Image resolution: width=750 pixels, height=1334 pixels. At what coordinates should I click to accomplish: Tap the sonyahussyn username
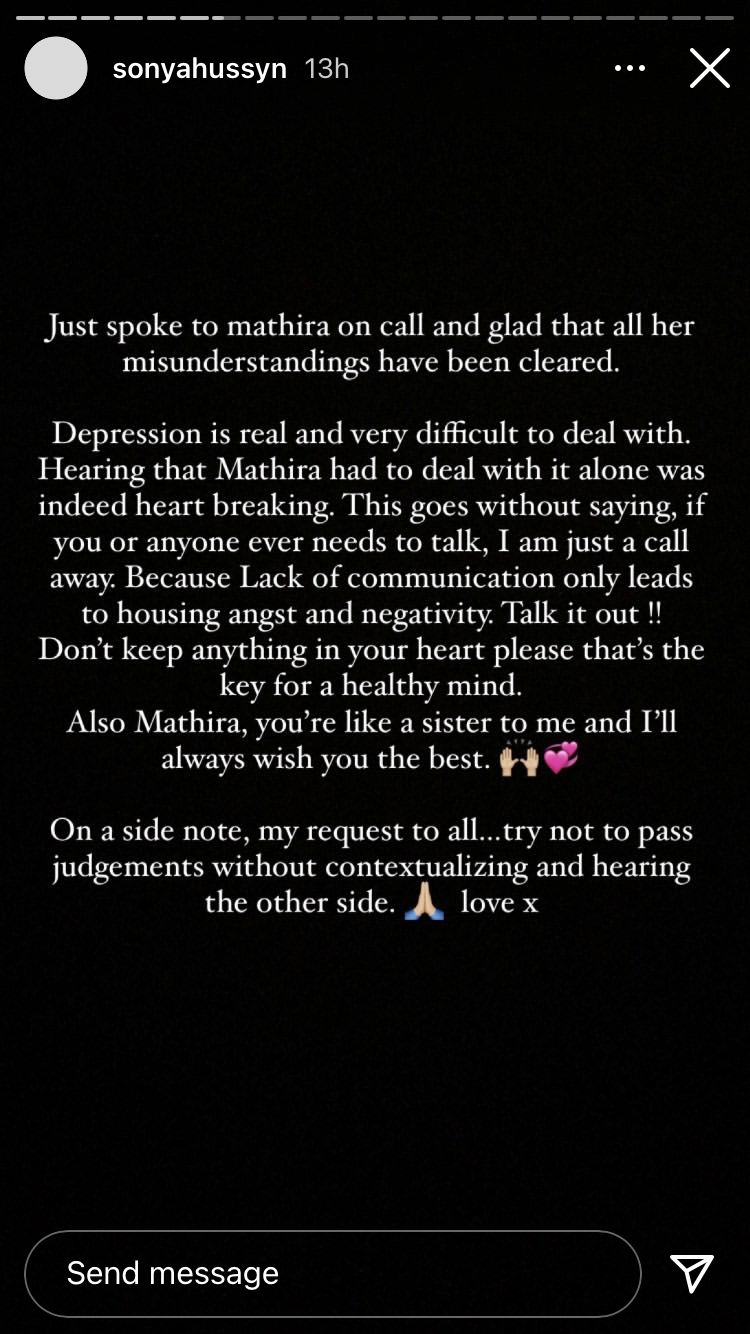[x=200, y=69]
